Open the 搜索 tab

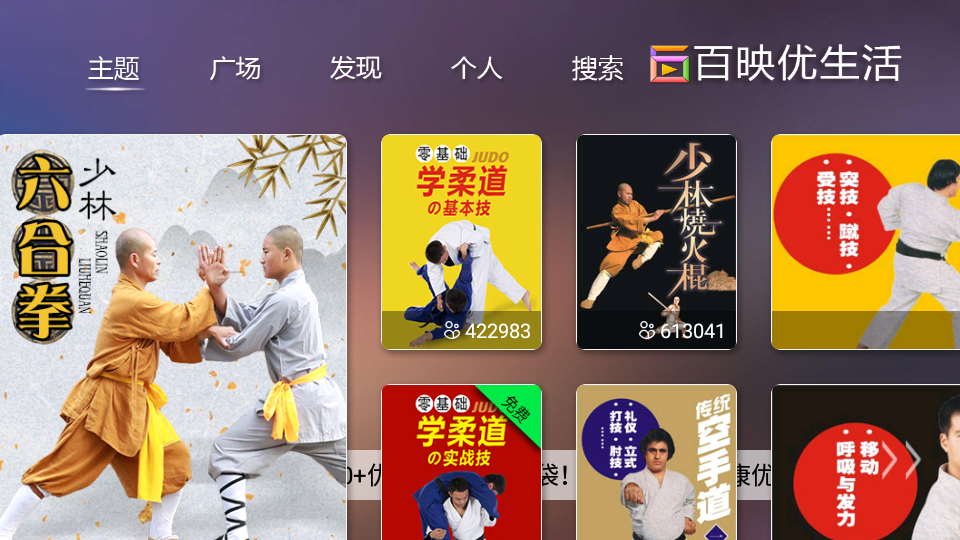(x=597, y=69)
